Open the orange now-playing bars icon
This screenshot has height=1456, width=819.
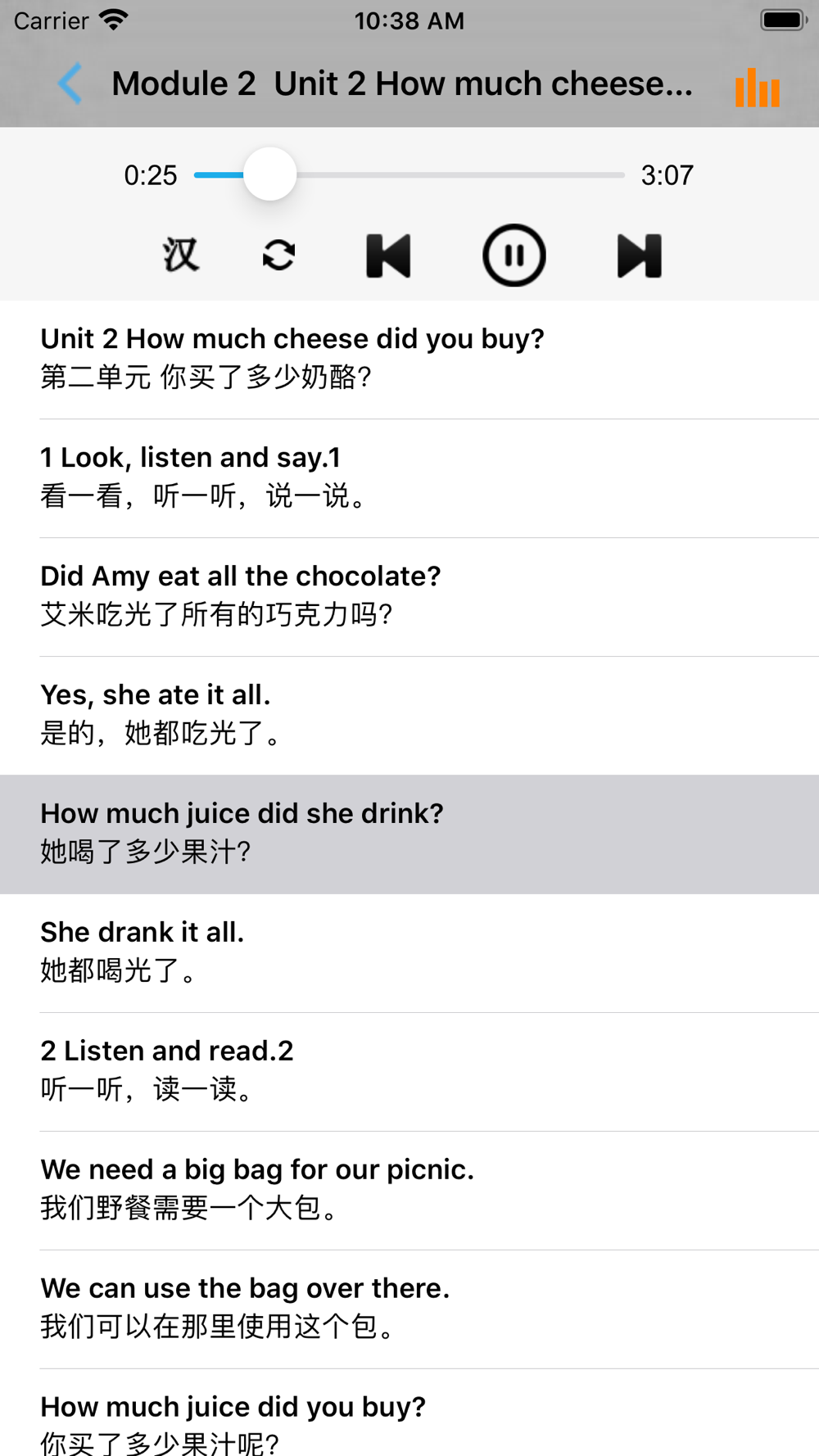click(x=758, y=88)
